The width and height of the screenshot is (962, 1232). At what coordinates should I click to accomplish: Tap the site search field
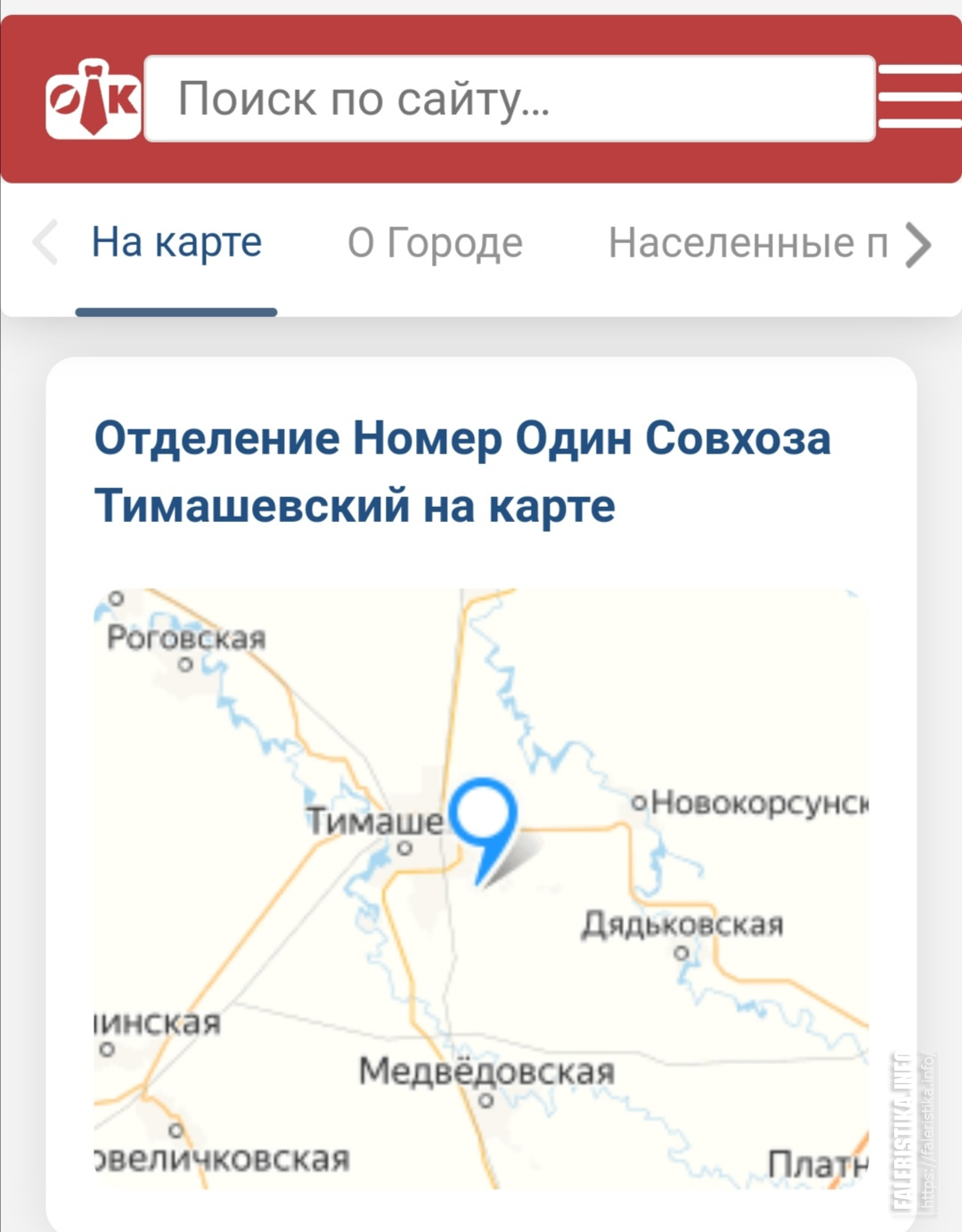[510, 99]
